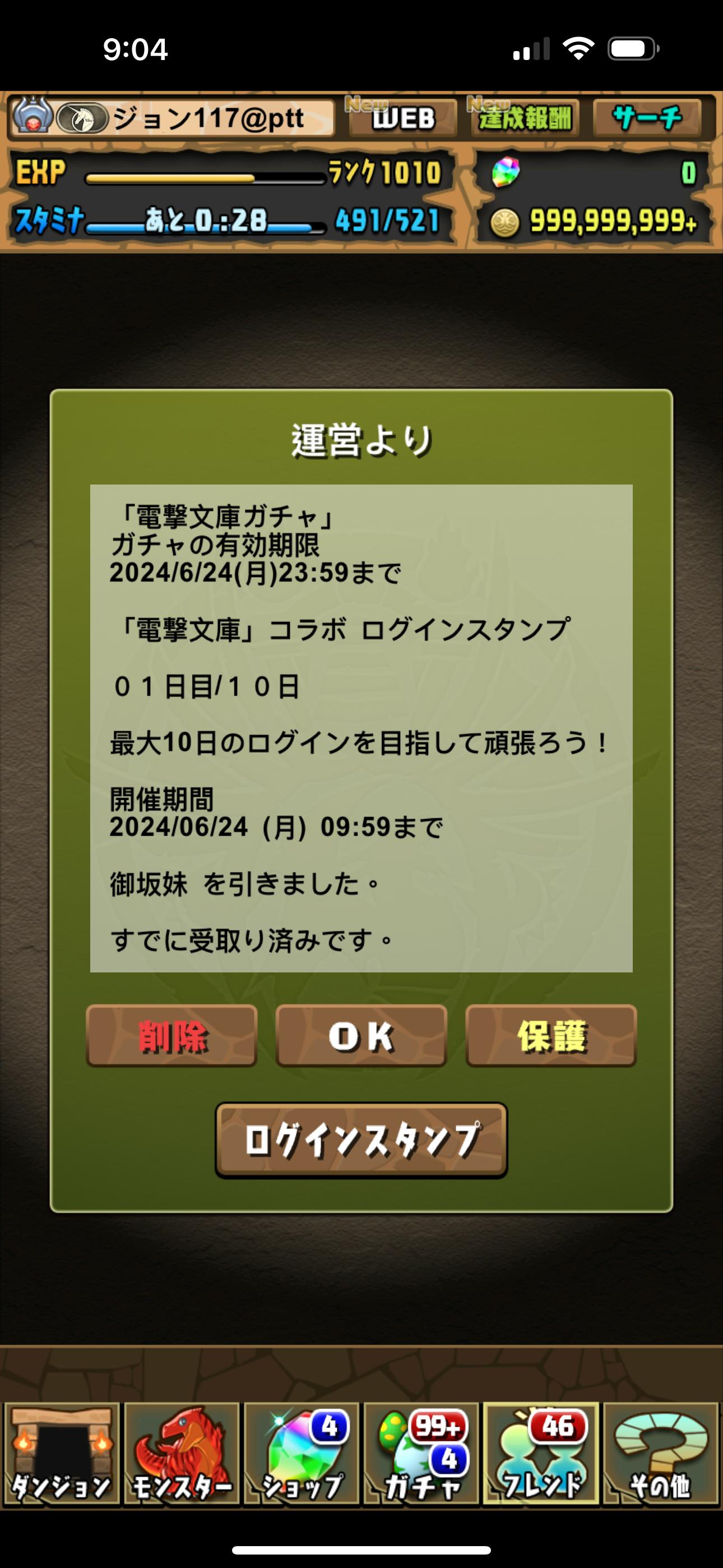This screenshot has width=723, height=1568.
Task: Confirm the message with OK
Action: coord(361,1035)
